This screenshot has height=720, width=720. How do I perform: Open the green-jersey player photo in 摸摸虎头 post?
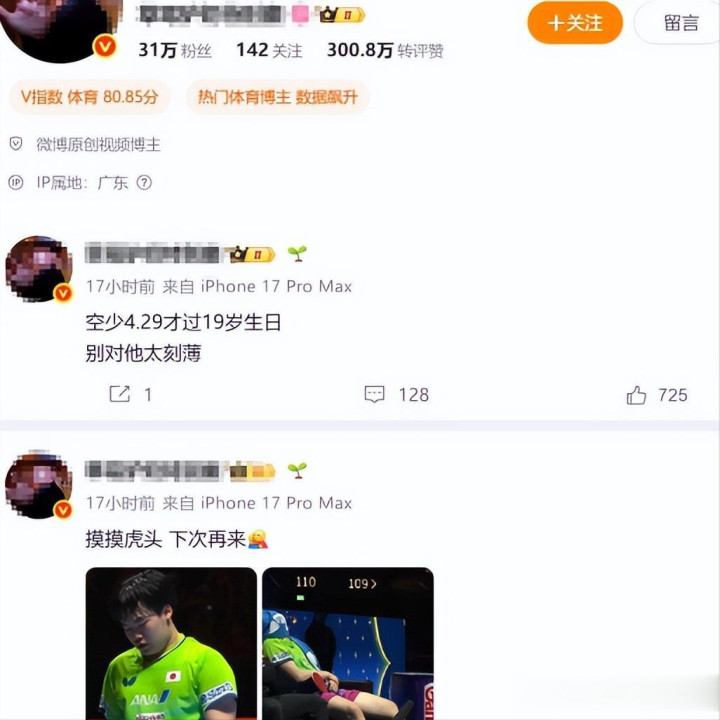coord(171,643)
